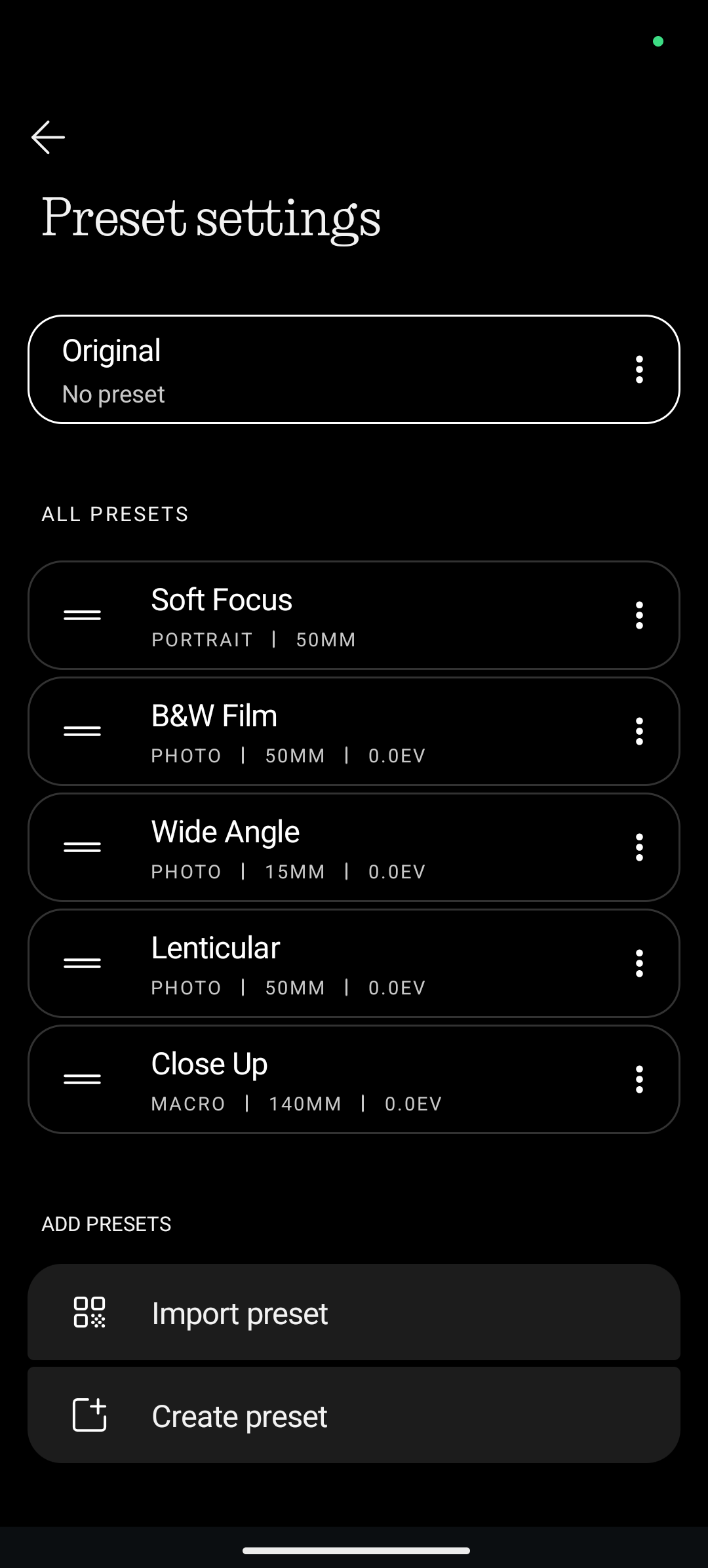This screenshot has height=1568, width=708.
Task: Open options menu for B&W Film preset
Action: [639, 731]
